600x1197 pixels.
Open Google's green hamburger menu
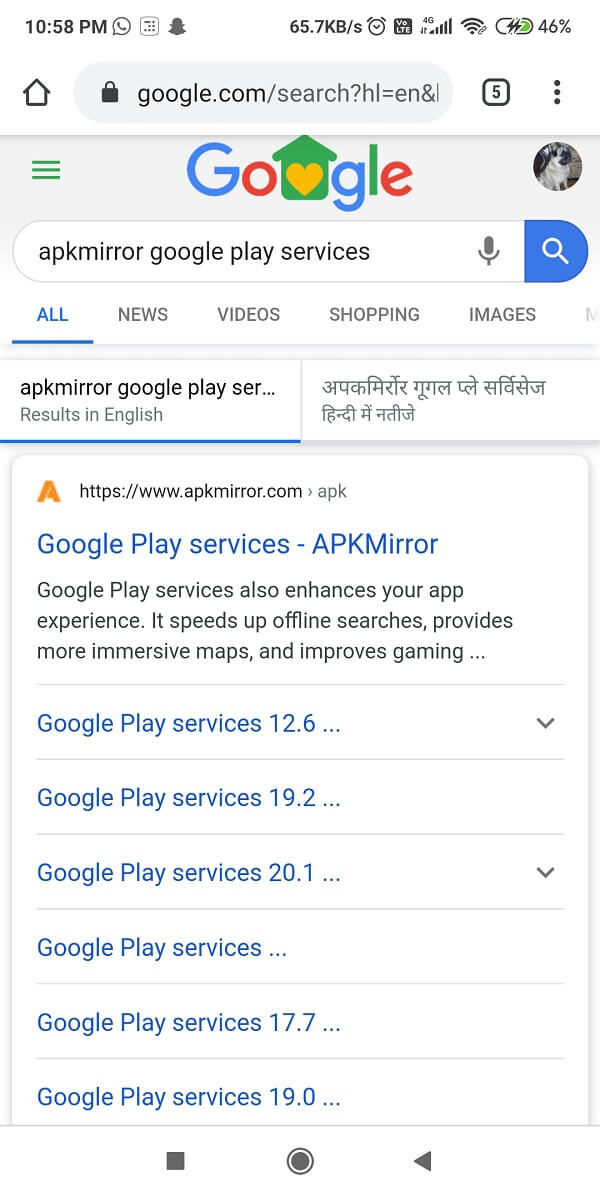[x=46, y=169]
